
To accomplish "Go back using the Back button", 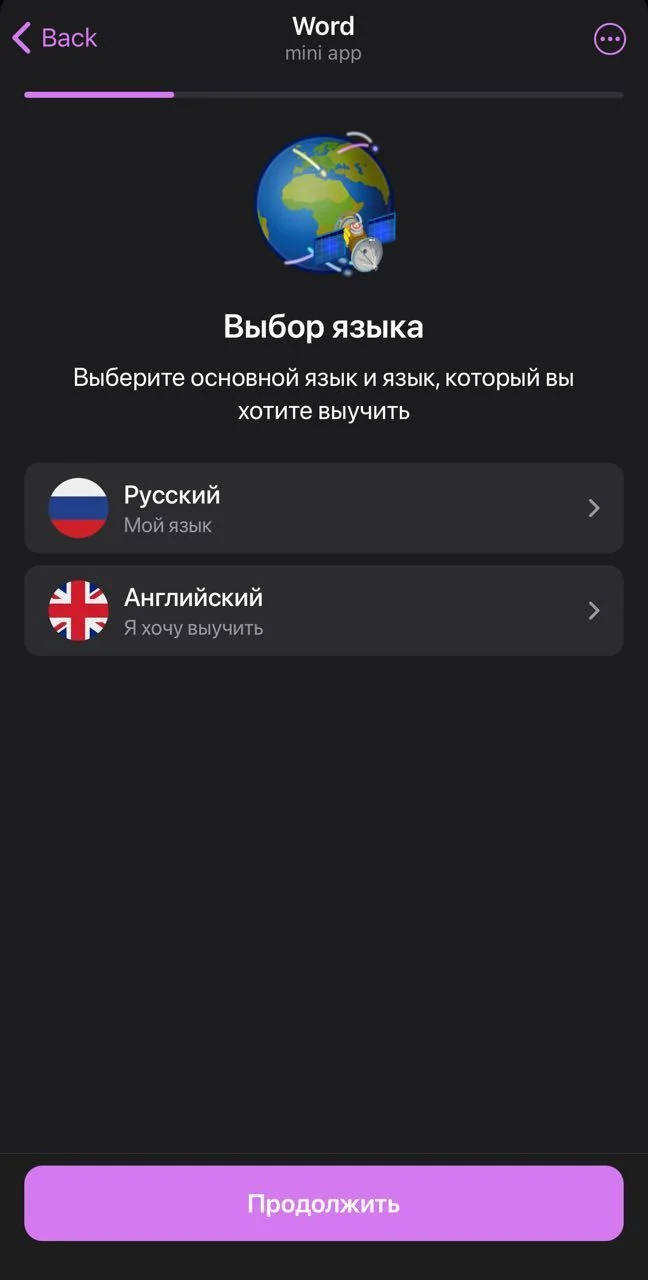I will 54,38.
